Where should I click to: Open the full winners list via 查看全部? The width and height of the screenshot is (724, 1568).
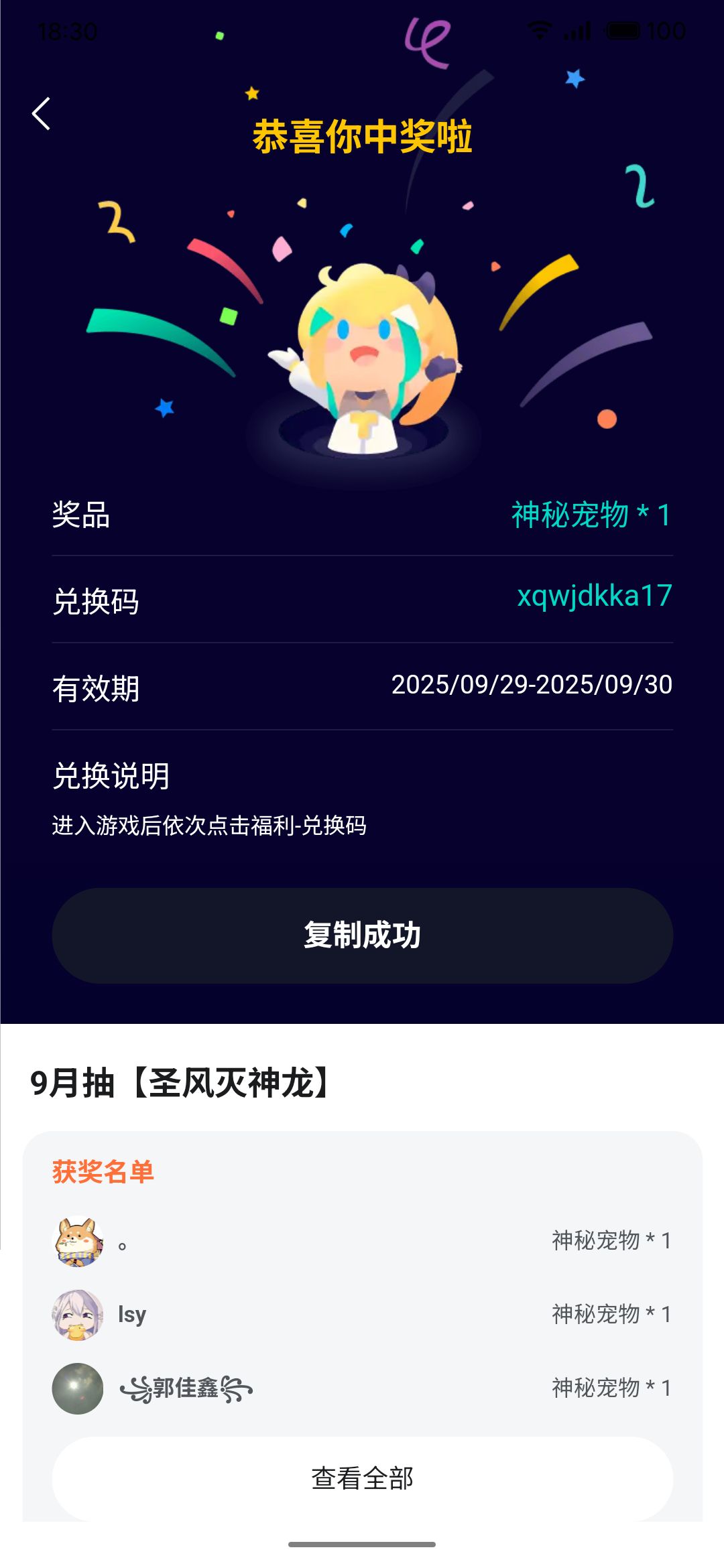click(x=363, y=1478)
